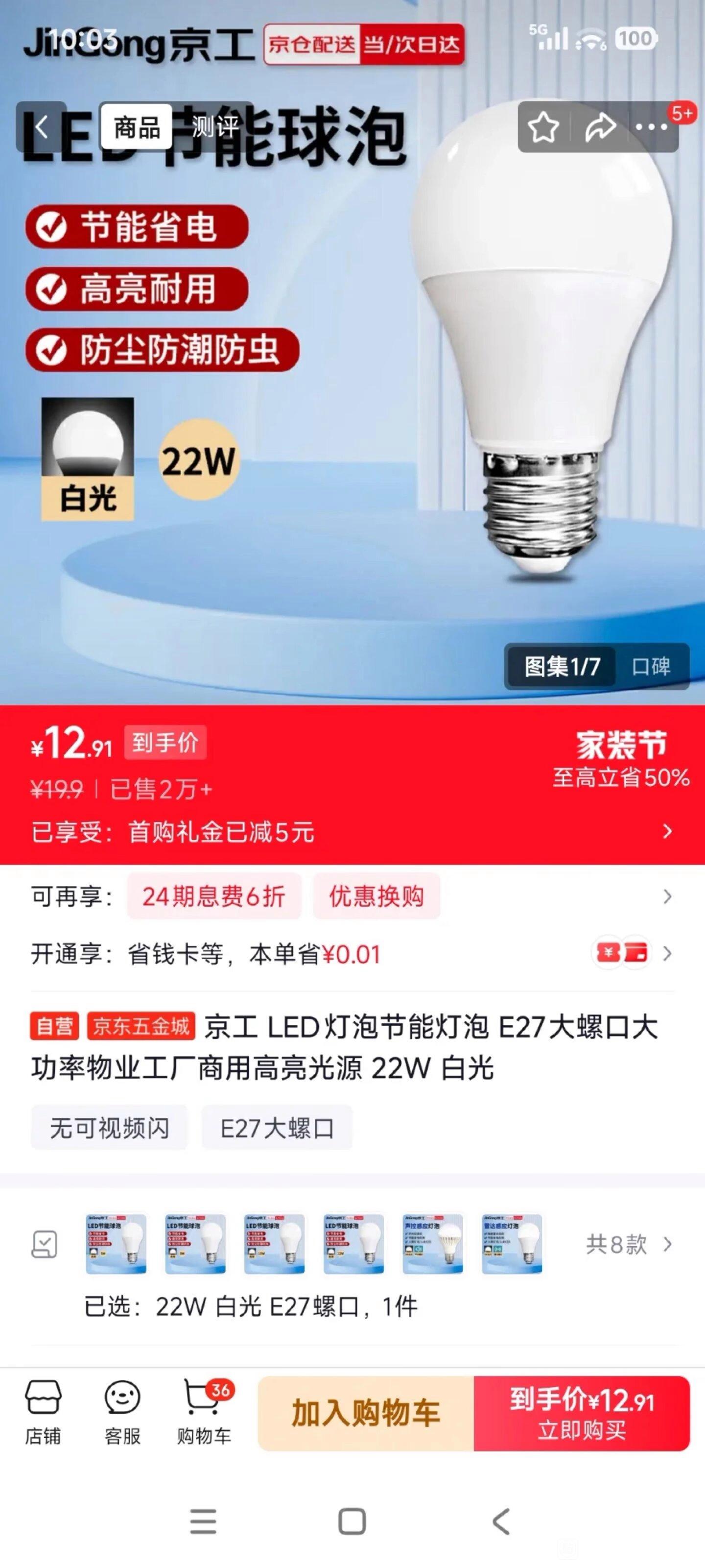Switch to the 测评 tab
The width and height of the screenshot is (705, 1568).
(x=215, y=127)
